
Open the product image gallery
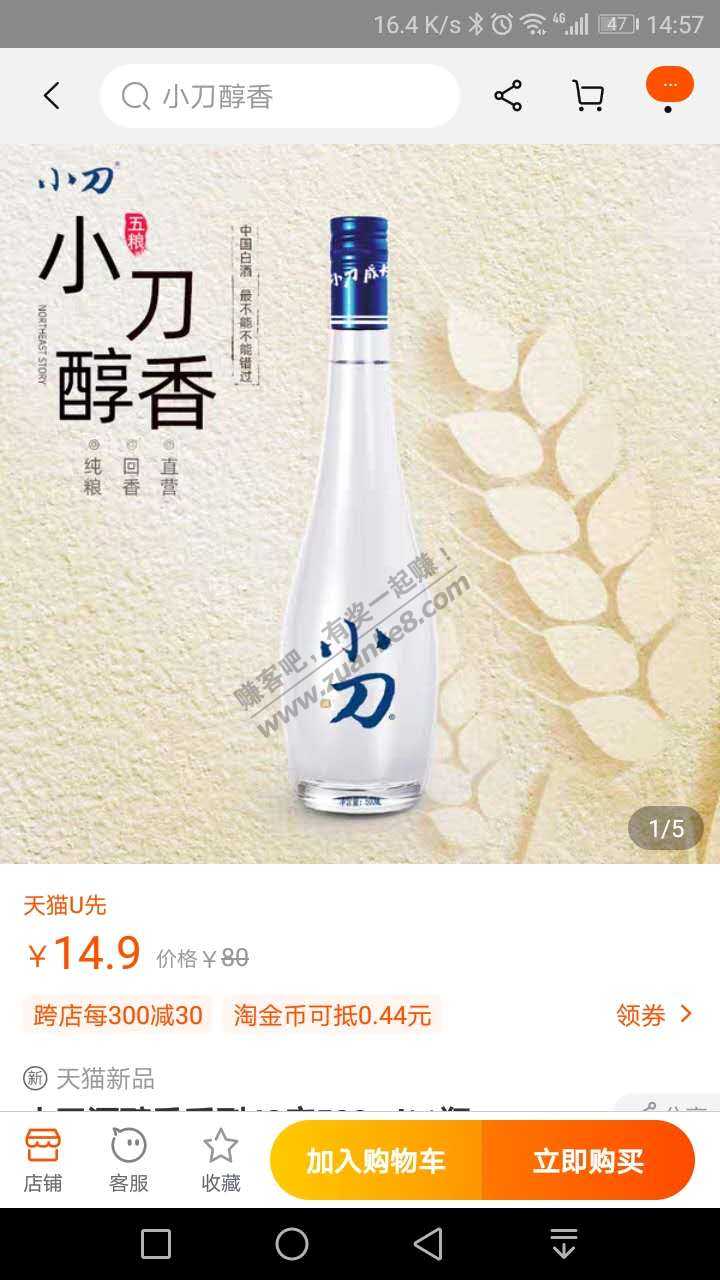[x=360, y=500]
